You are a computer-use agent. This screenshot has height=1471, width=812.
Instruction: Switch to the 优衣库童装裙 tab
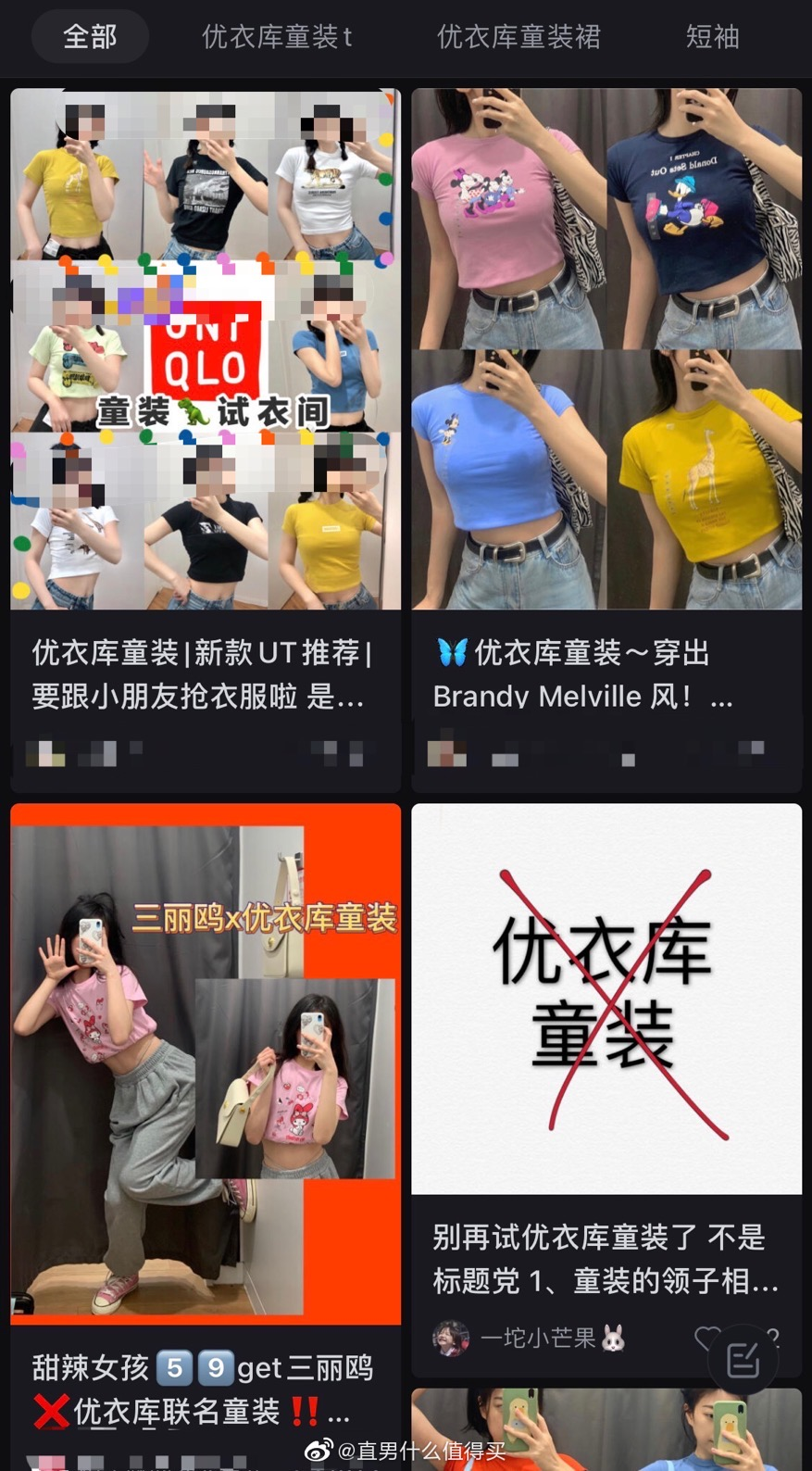tap(518, 37)
